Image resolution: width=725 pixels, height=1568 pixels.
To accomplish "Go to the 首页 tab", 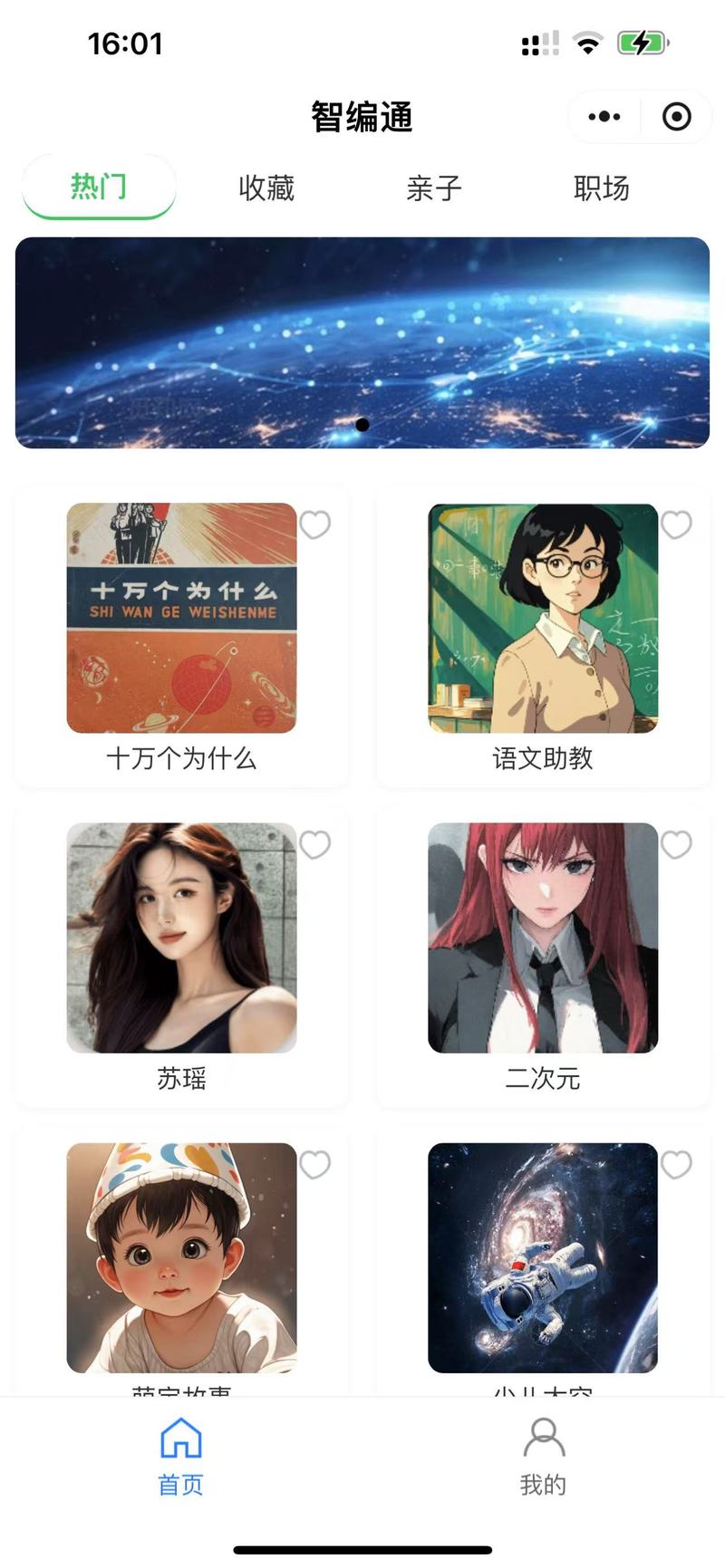I will point(181,1457).
